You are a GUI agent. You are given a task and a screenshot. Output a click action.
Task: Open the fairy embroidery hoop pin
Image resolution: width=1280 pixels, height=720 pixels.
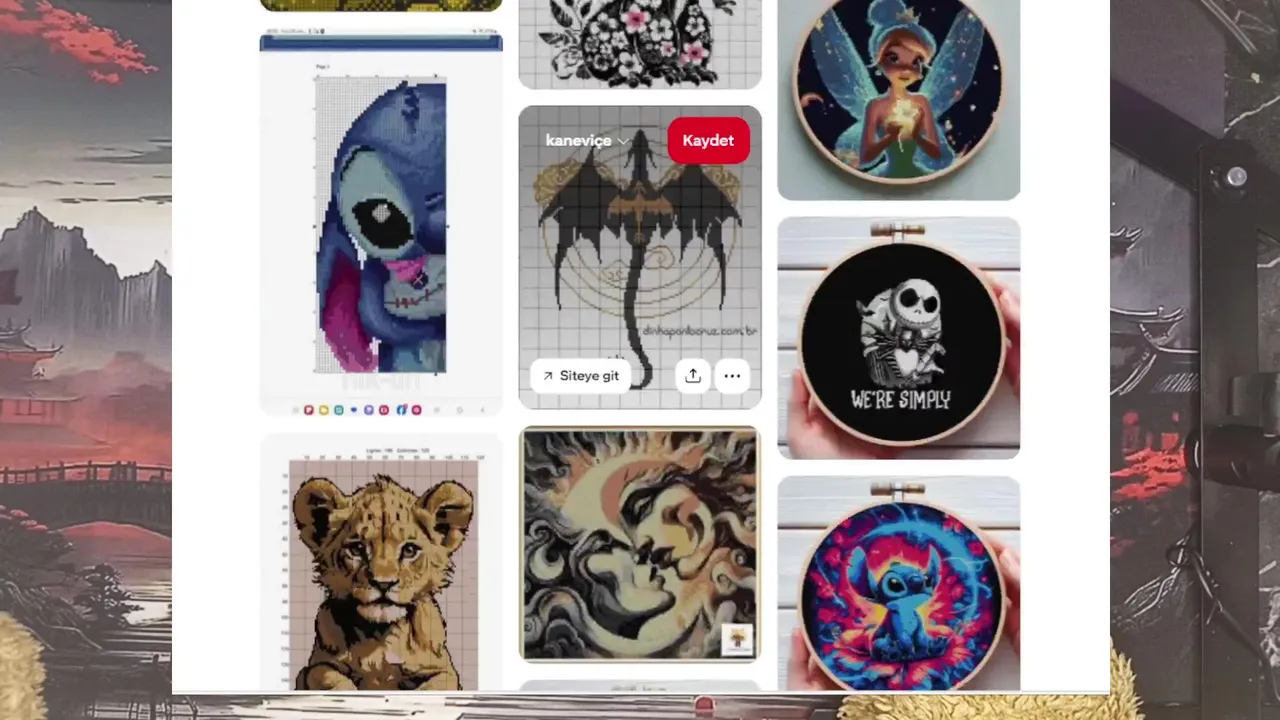point(898,95)
